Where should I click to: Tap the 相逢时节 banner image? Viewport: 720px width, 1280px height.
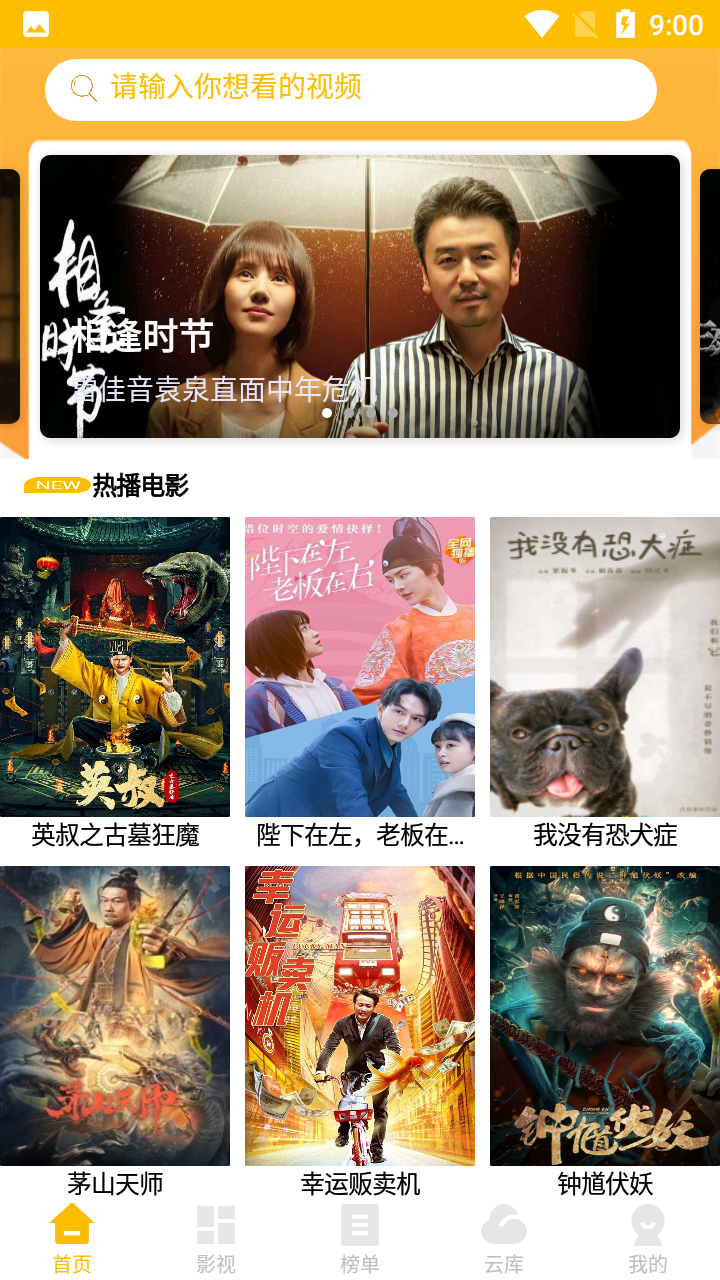pyautogui.click(x=360, y=297)
